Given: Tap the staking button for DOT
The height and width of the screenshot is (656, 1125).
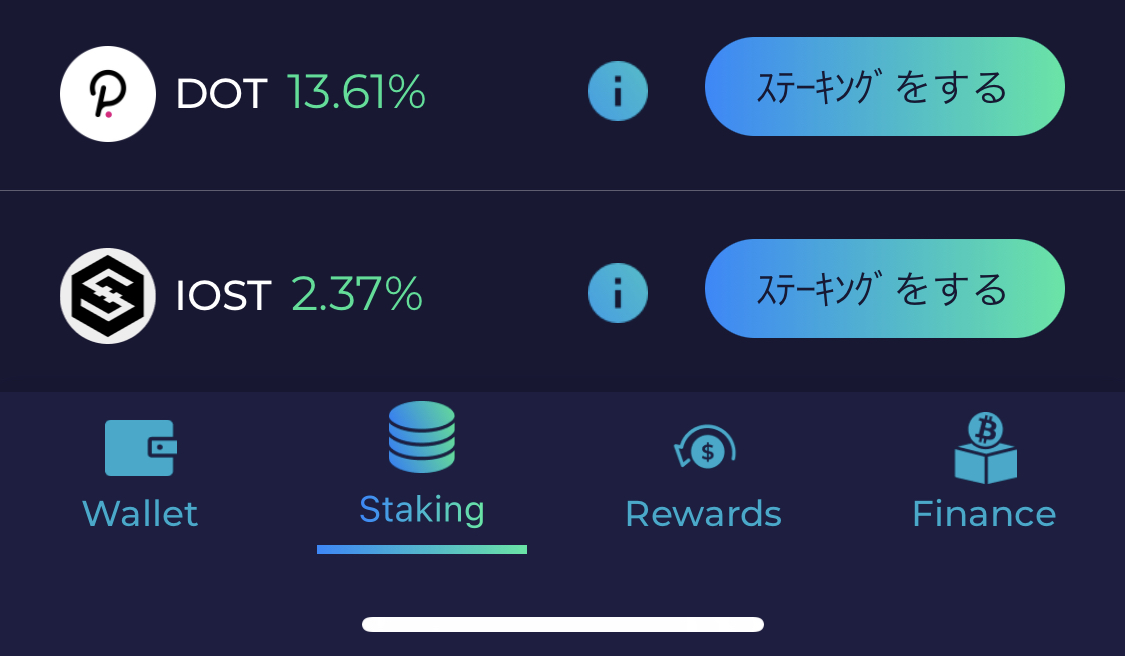Looking at the screenshot, I should [x=884, y=87].
